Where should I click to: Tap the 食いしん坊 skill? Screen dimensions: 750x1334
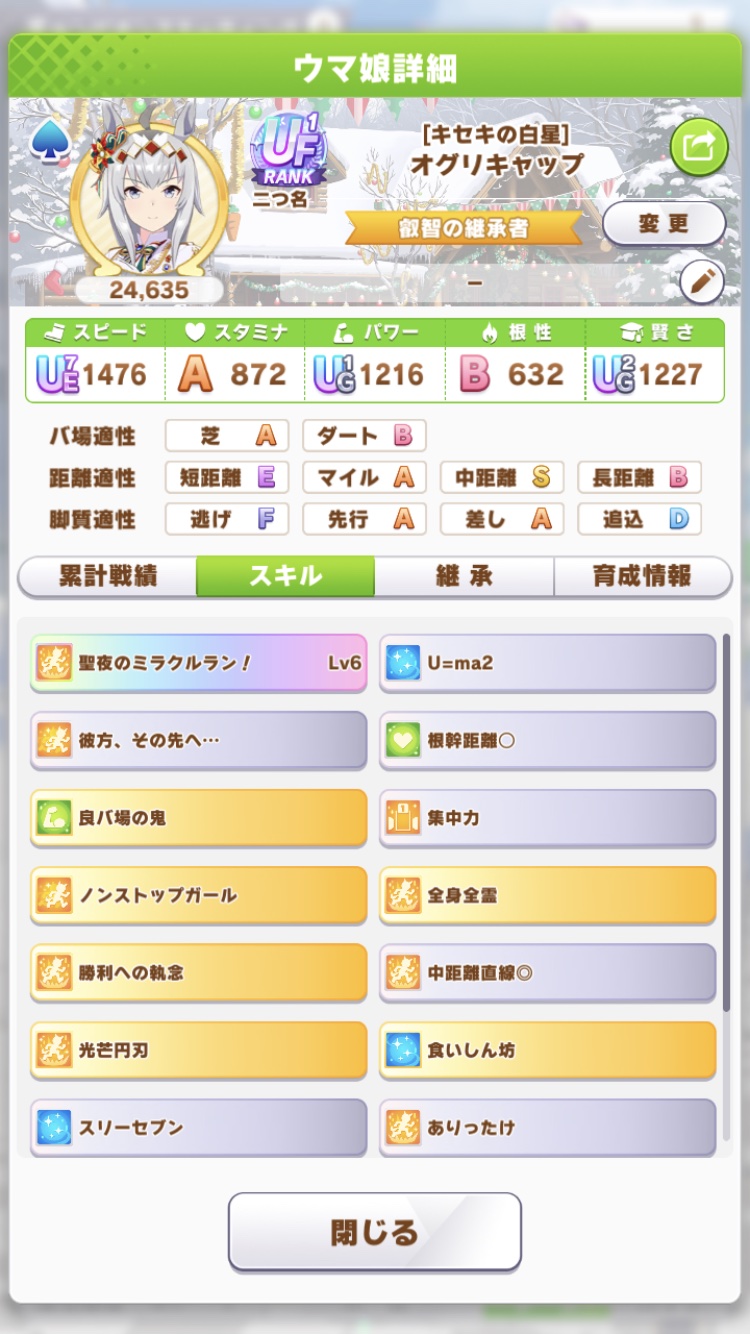548,1050
